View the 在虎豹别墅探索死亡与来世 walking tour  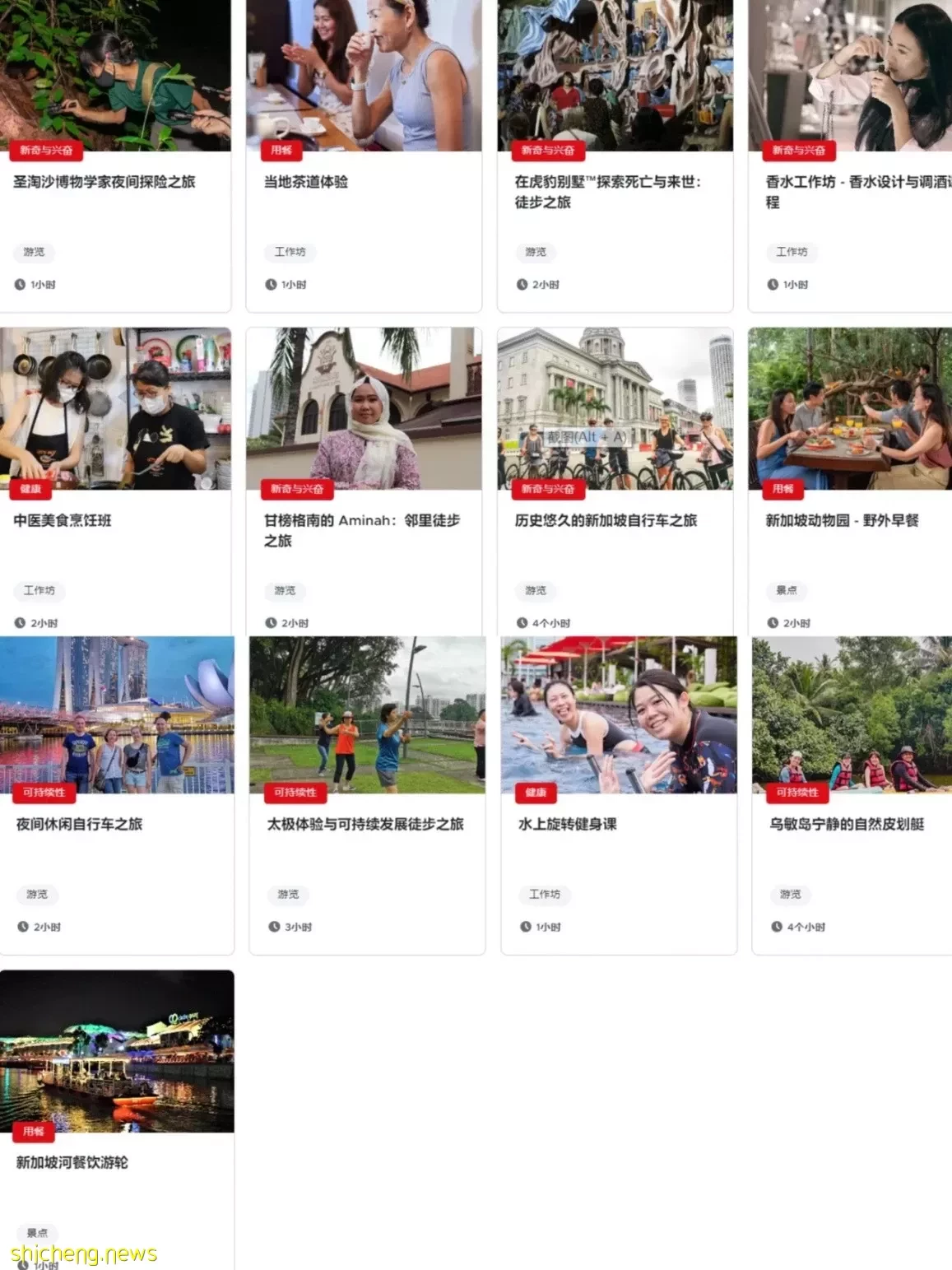[x=607, y=191]
